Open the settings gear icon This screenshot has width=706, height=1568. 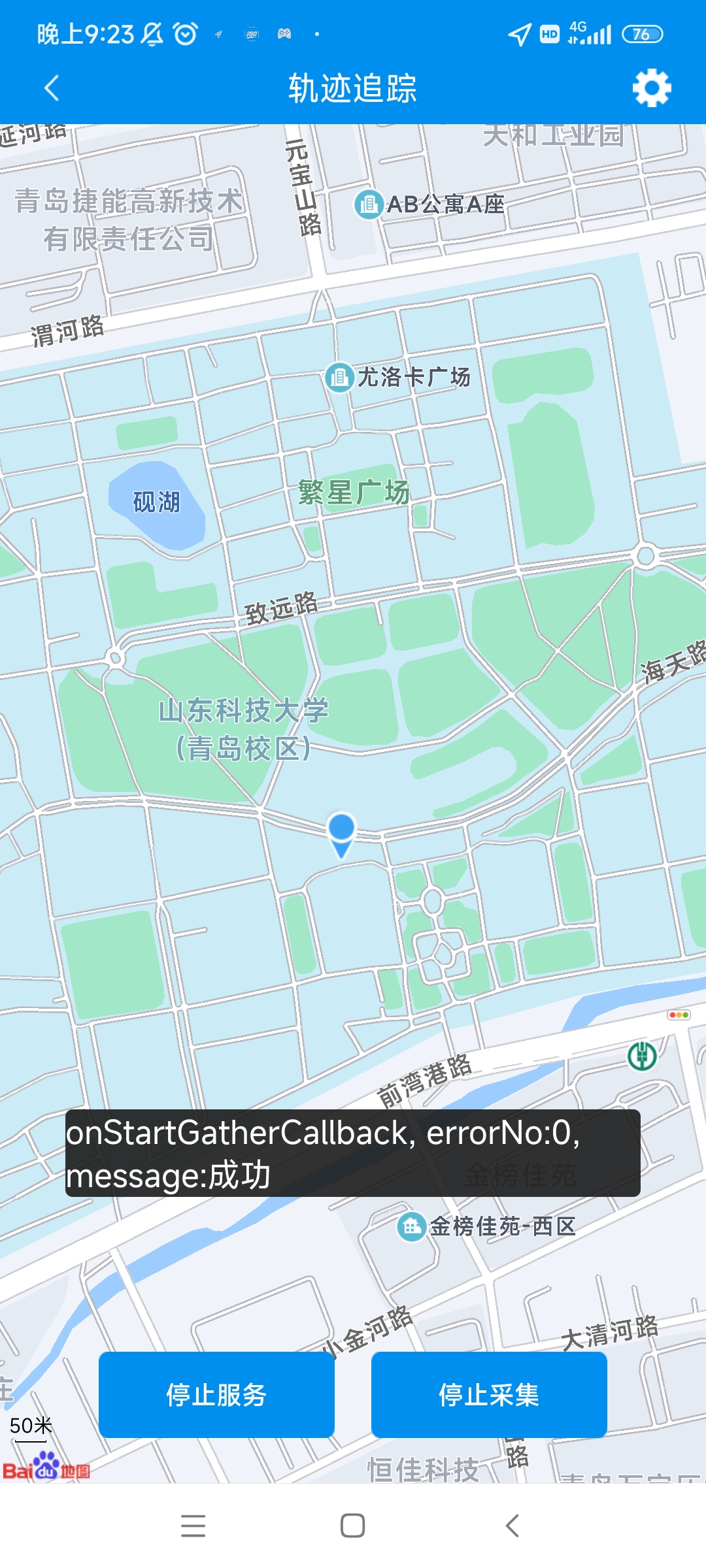click(x=652, y=88)
